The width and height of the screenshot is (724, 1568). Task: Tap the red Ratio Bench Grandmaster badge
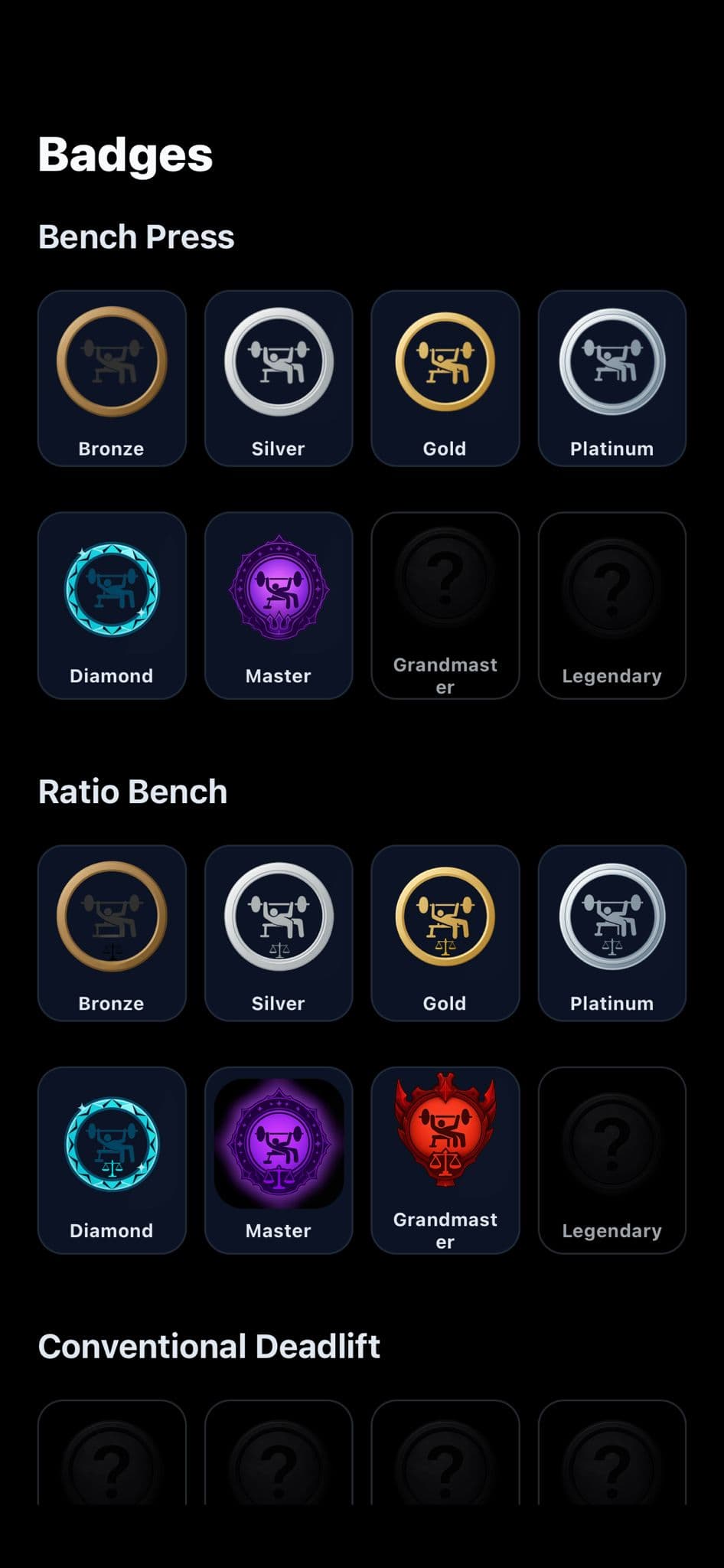pyautogui.click(x=445, y=1161)
